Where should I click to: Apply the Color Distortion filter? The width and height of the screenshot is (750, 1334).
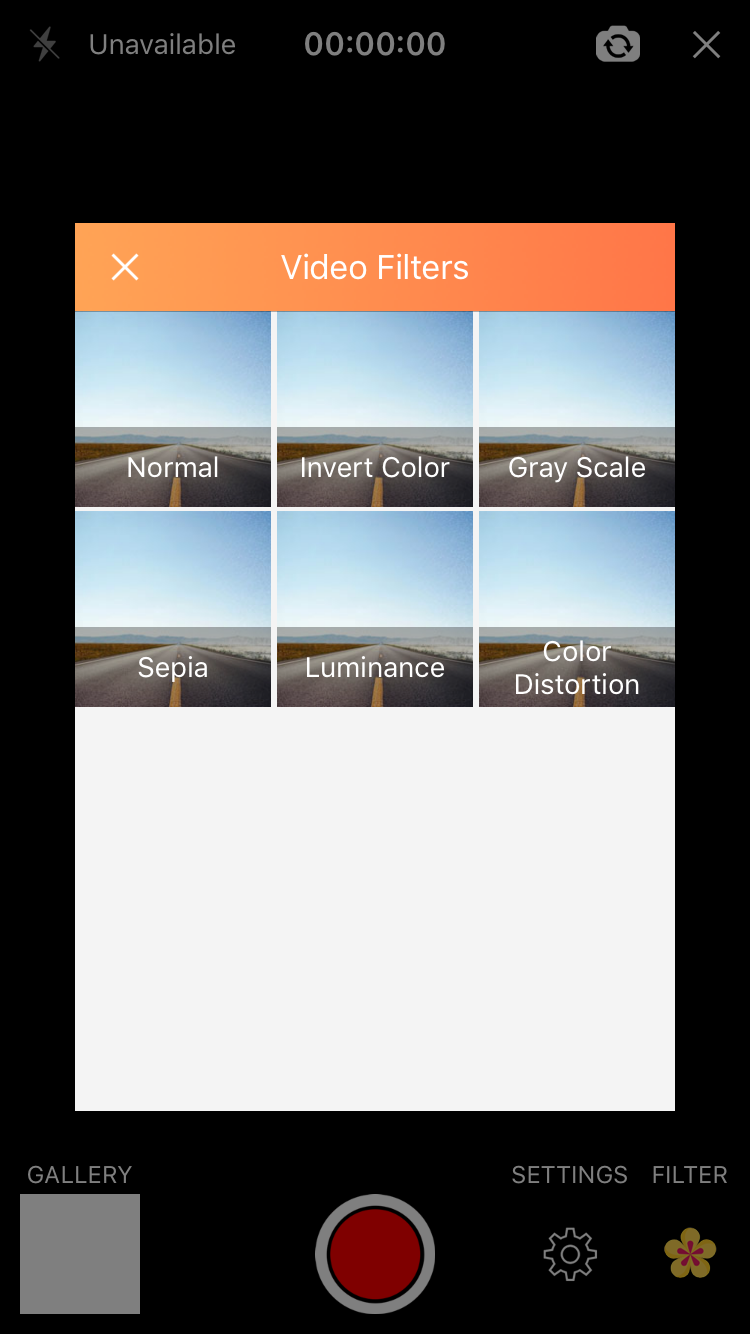click(577, 609)
